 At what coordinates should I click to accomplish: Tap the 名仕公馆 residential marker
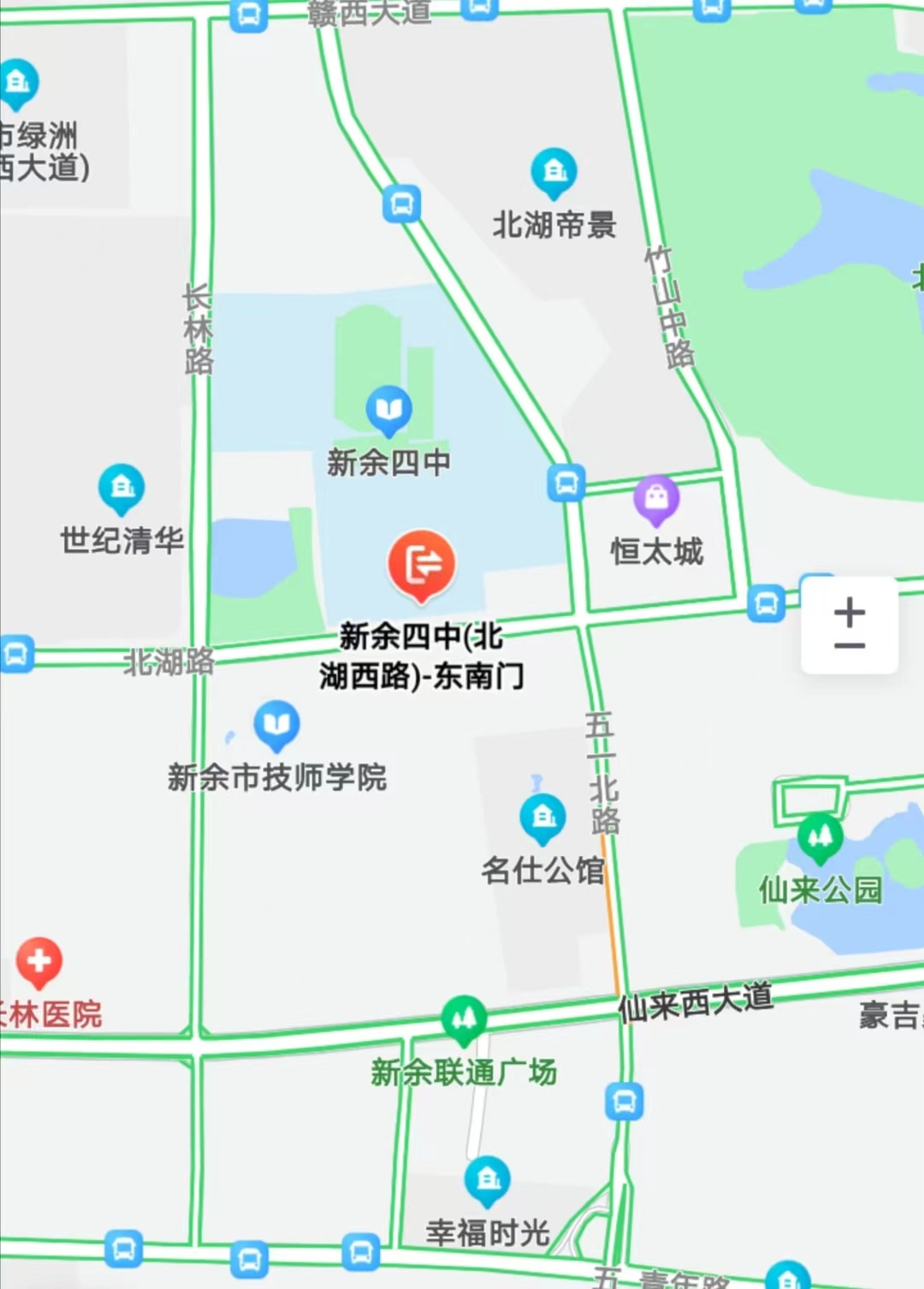click(542, 817)
